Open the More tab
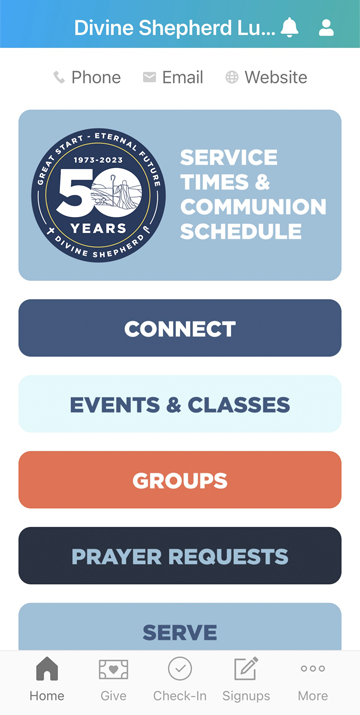The image size is (360, 715). [x=313, y=679]
